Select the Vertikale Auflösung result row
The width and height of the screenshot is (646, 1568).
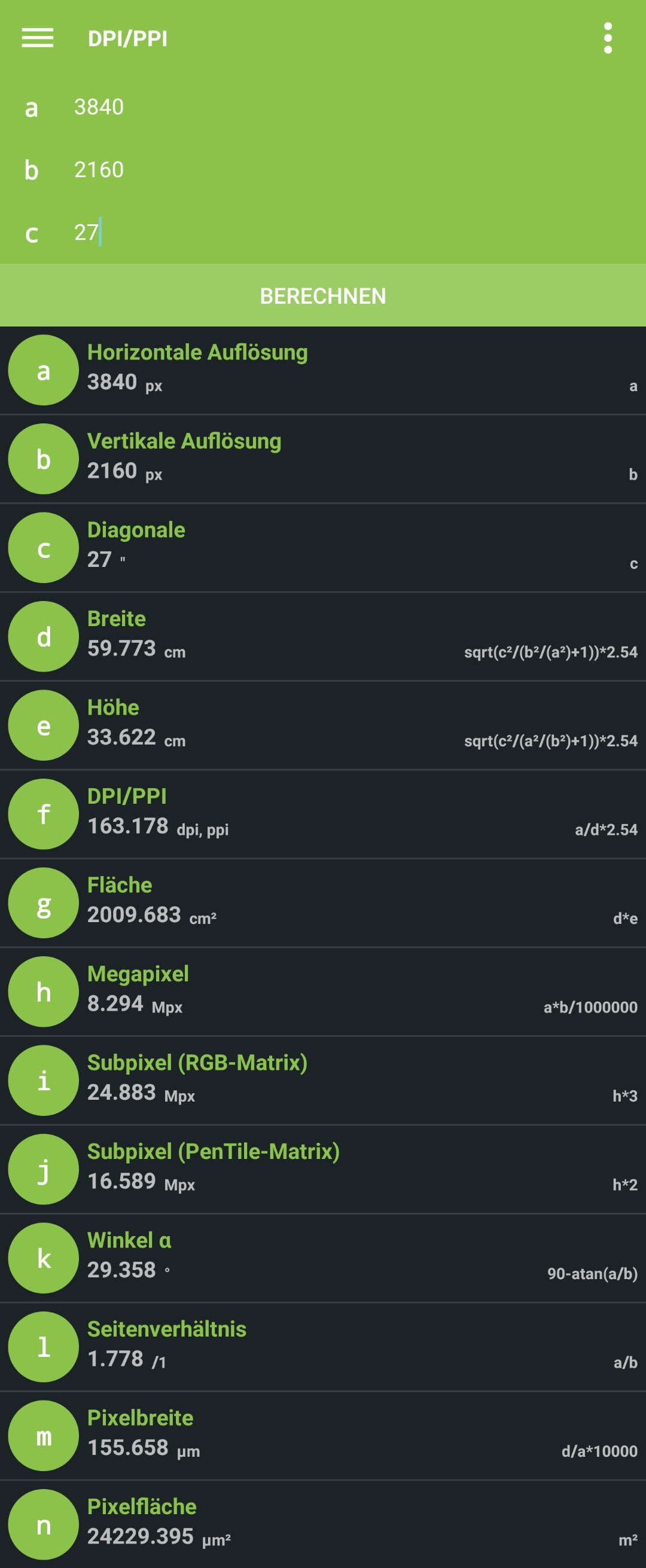[322, 459]
